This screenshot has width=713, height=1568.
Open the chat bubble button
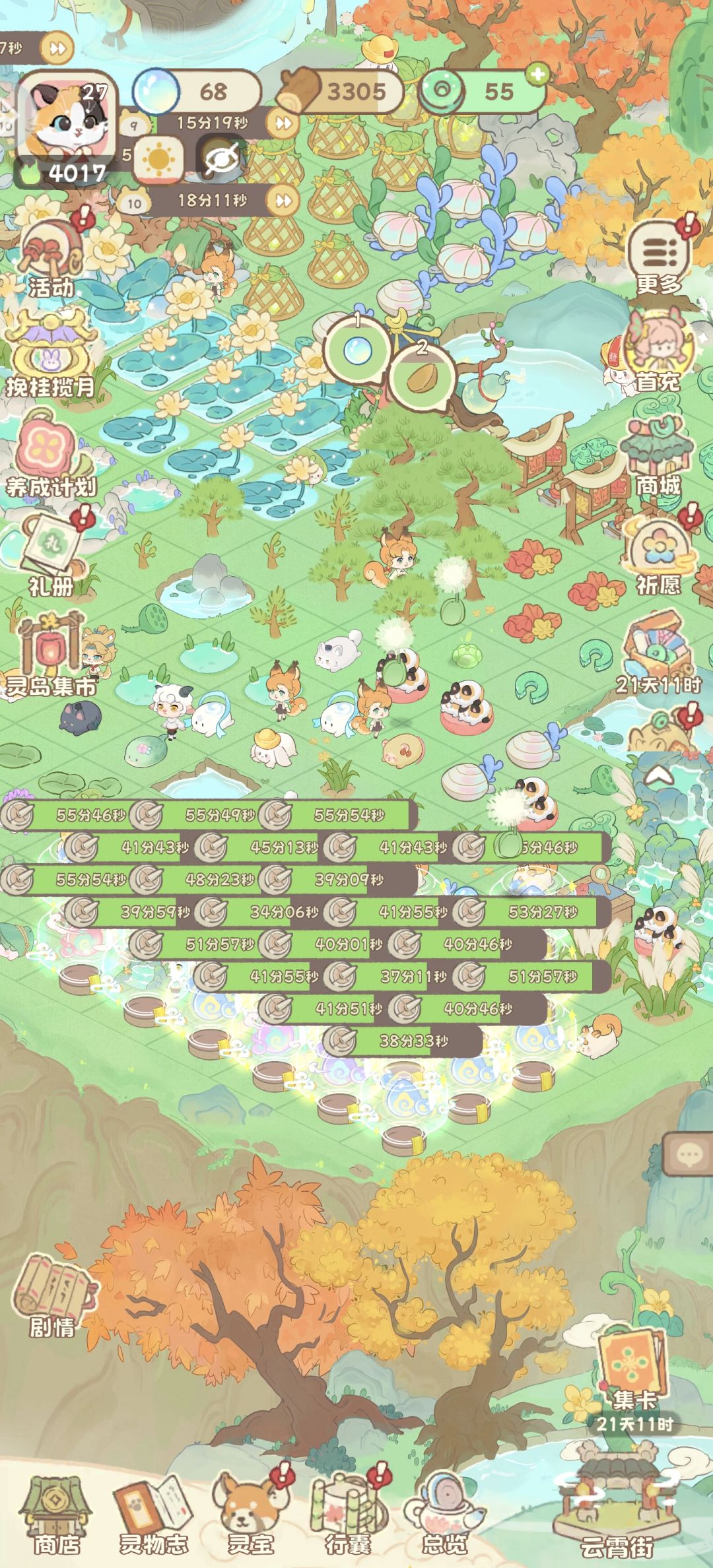point(688,1154)
